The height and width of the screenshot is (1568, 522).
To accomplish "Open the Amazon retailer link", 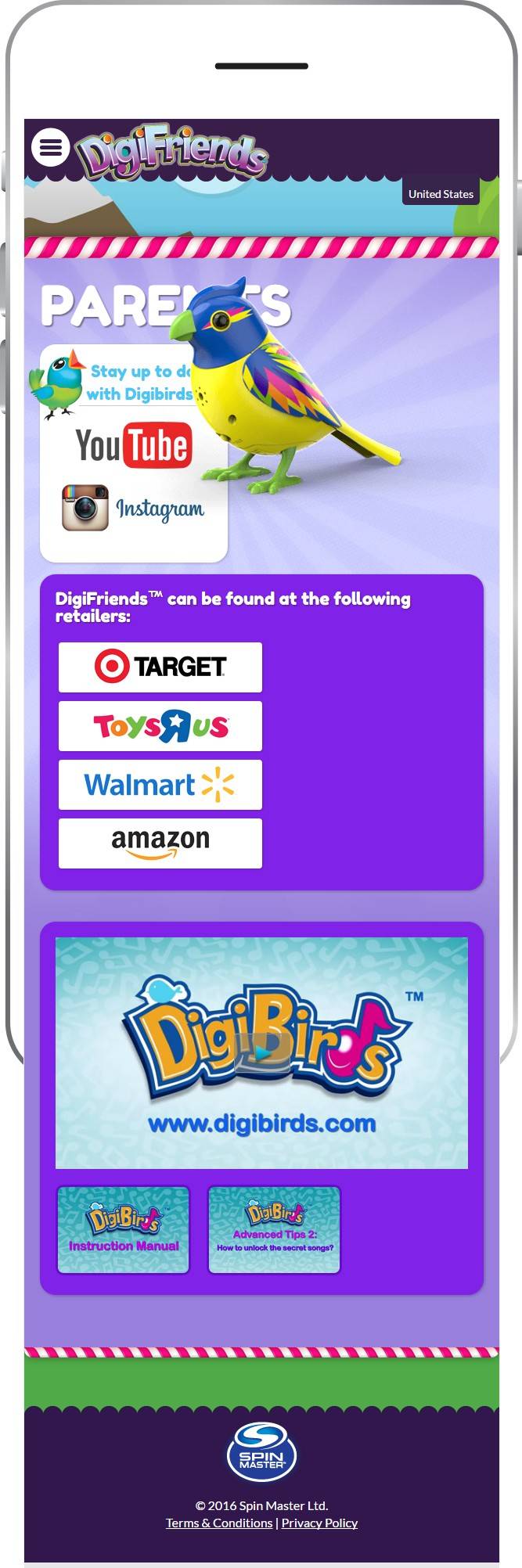I will coord(160,843).
